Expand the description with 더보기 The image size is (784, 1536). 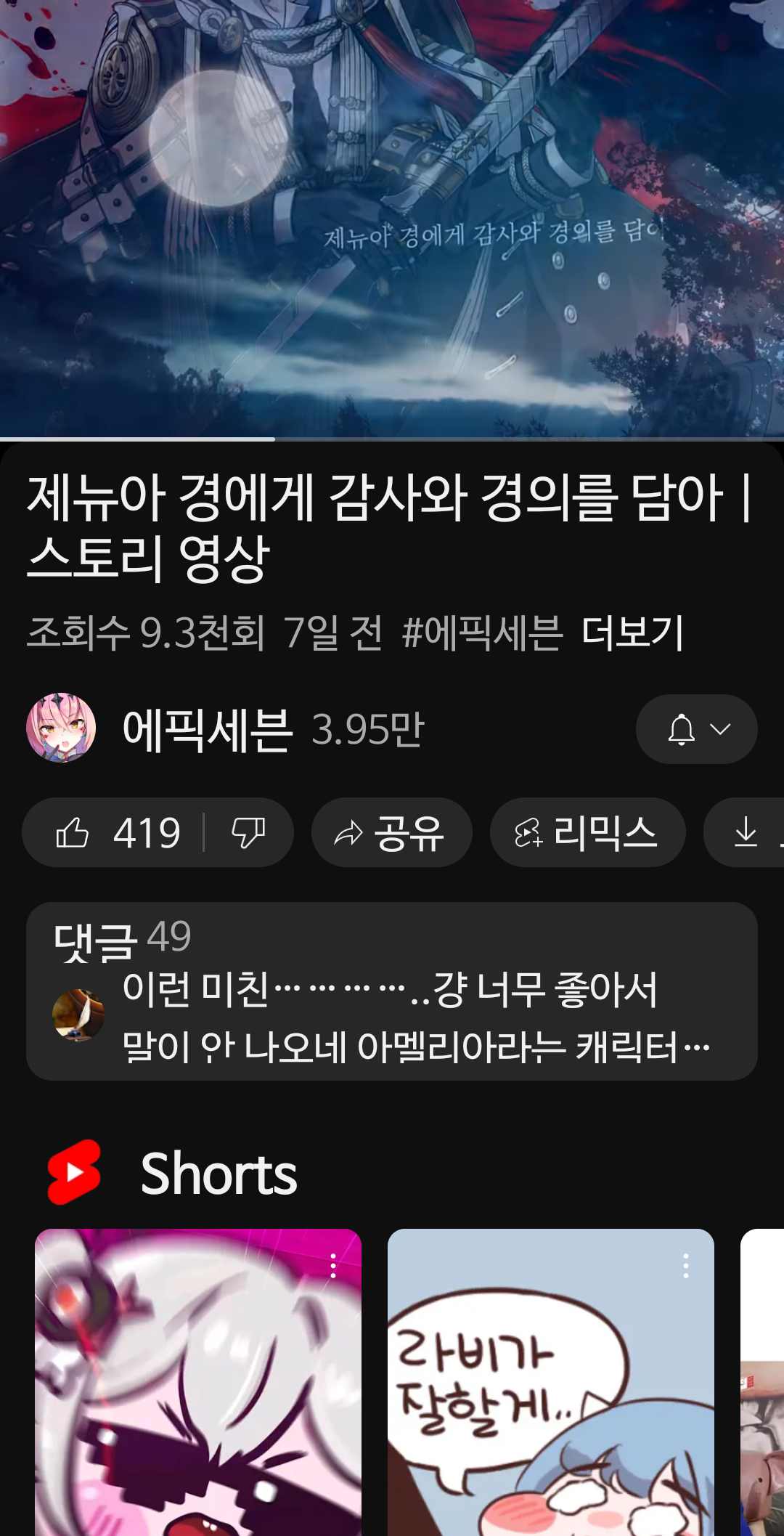632,632
